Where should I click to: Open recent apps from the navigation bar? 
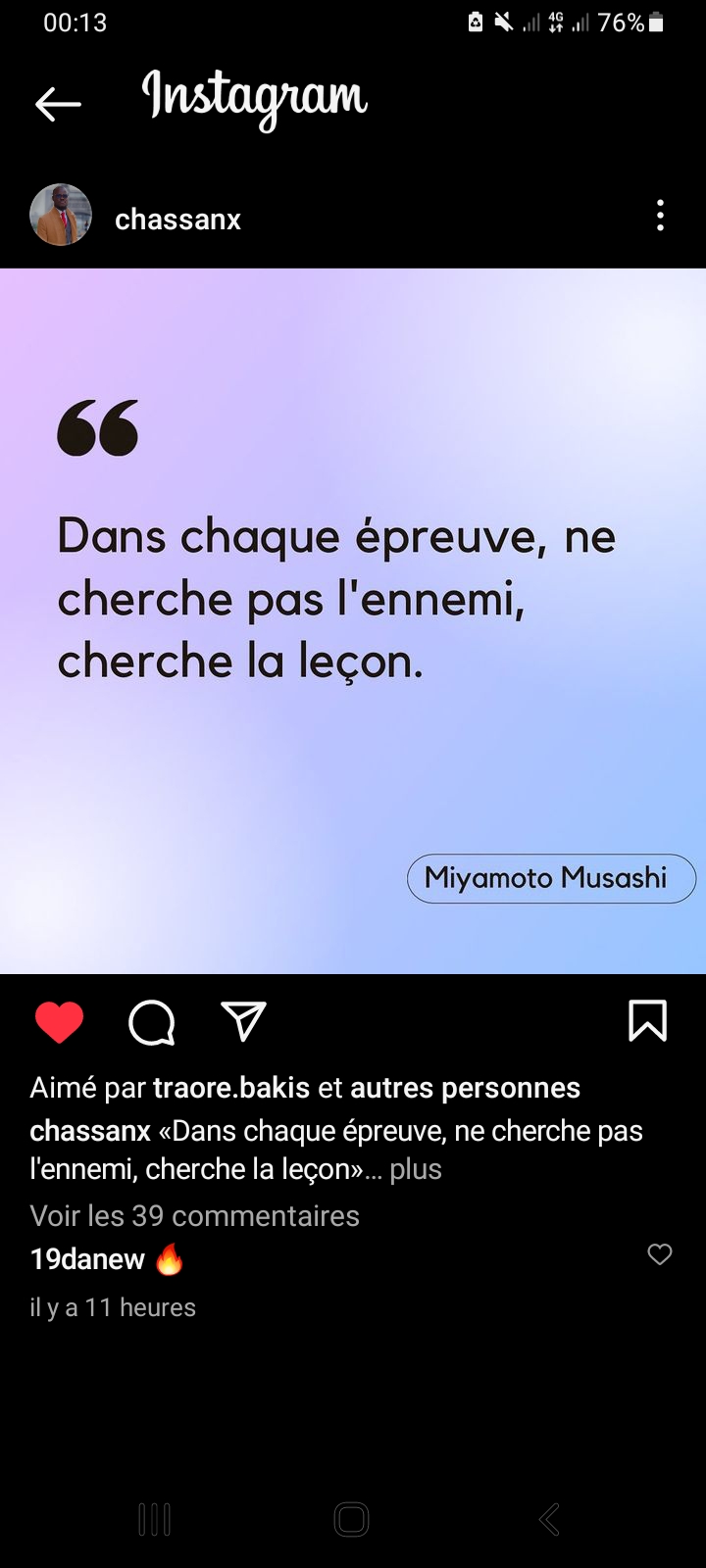pos(154,1519)
